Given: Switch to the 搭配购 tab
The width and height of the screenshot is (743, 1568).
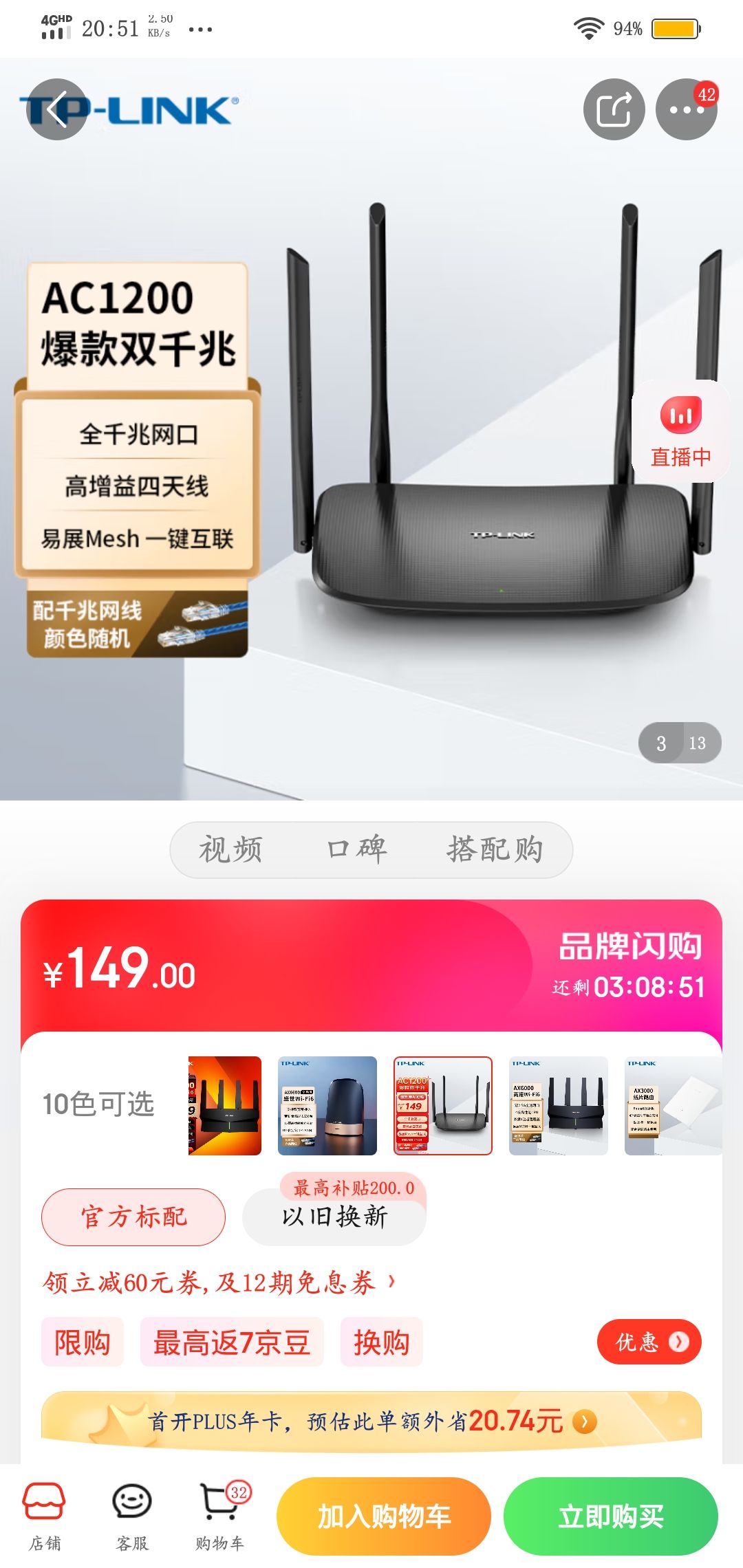Looking at the screenshot, I should coord(495,849).
